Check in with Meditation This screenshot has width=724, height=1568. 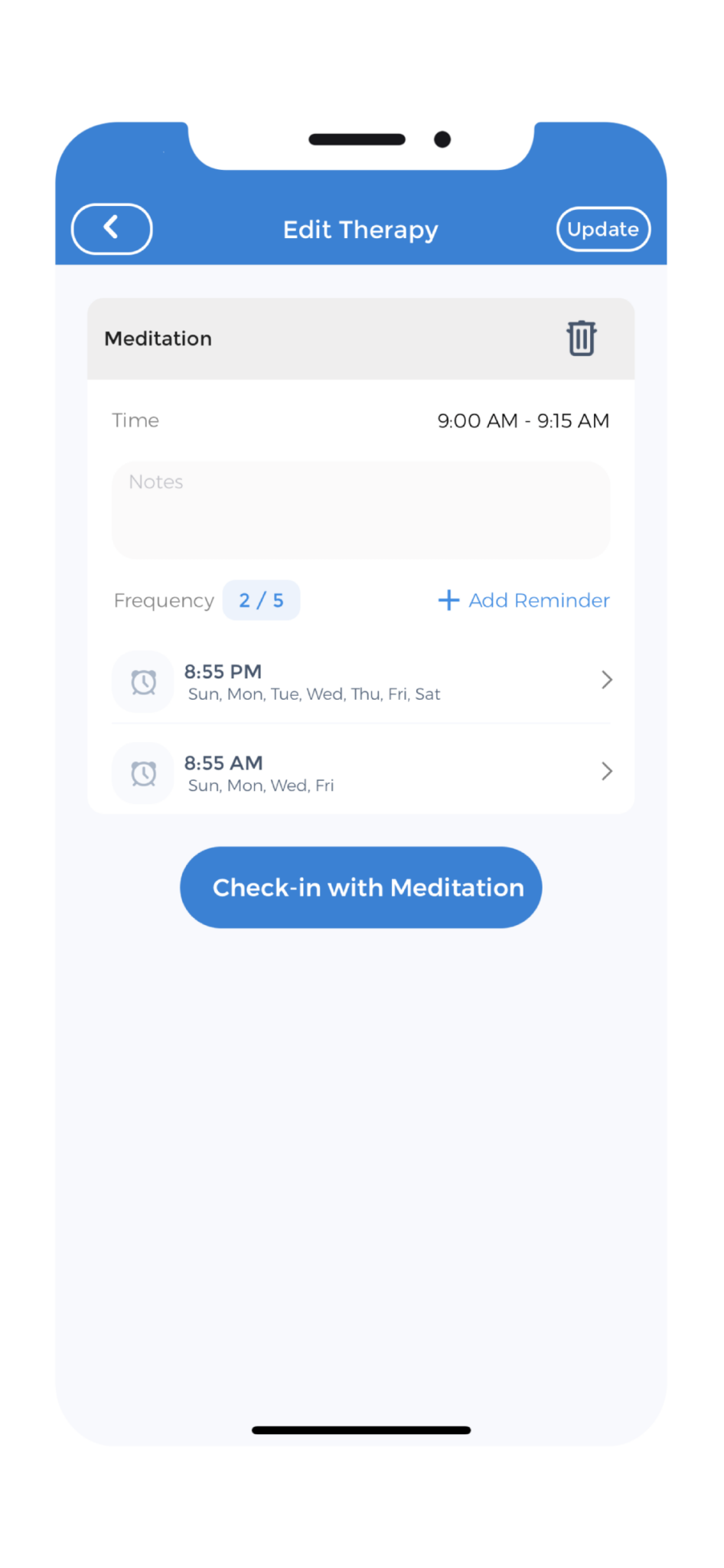coord(360,887)
